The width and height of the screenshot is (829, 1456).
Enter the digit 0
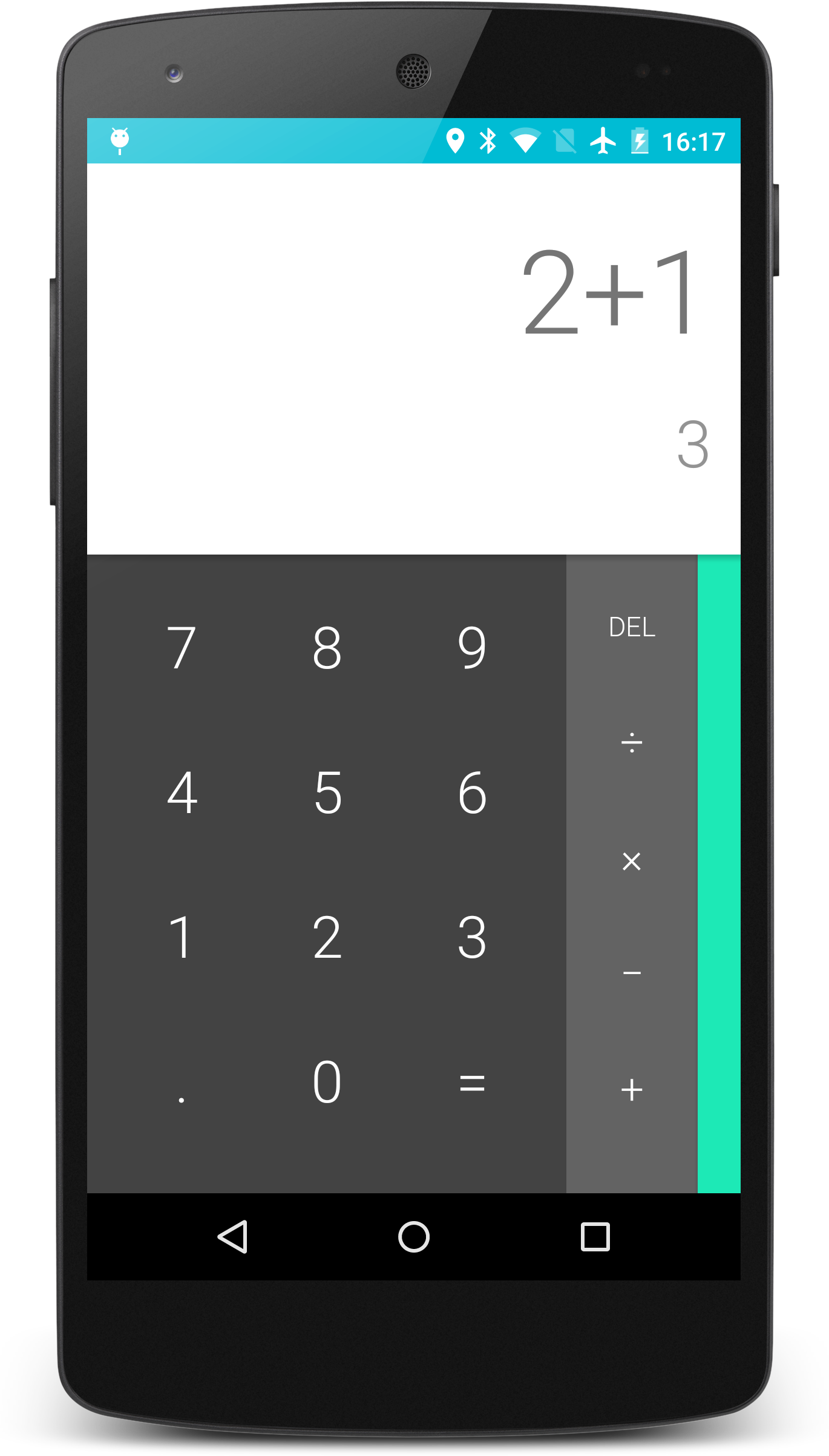coord(327,1082)
